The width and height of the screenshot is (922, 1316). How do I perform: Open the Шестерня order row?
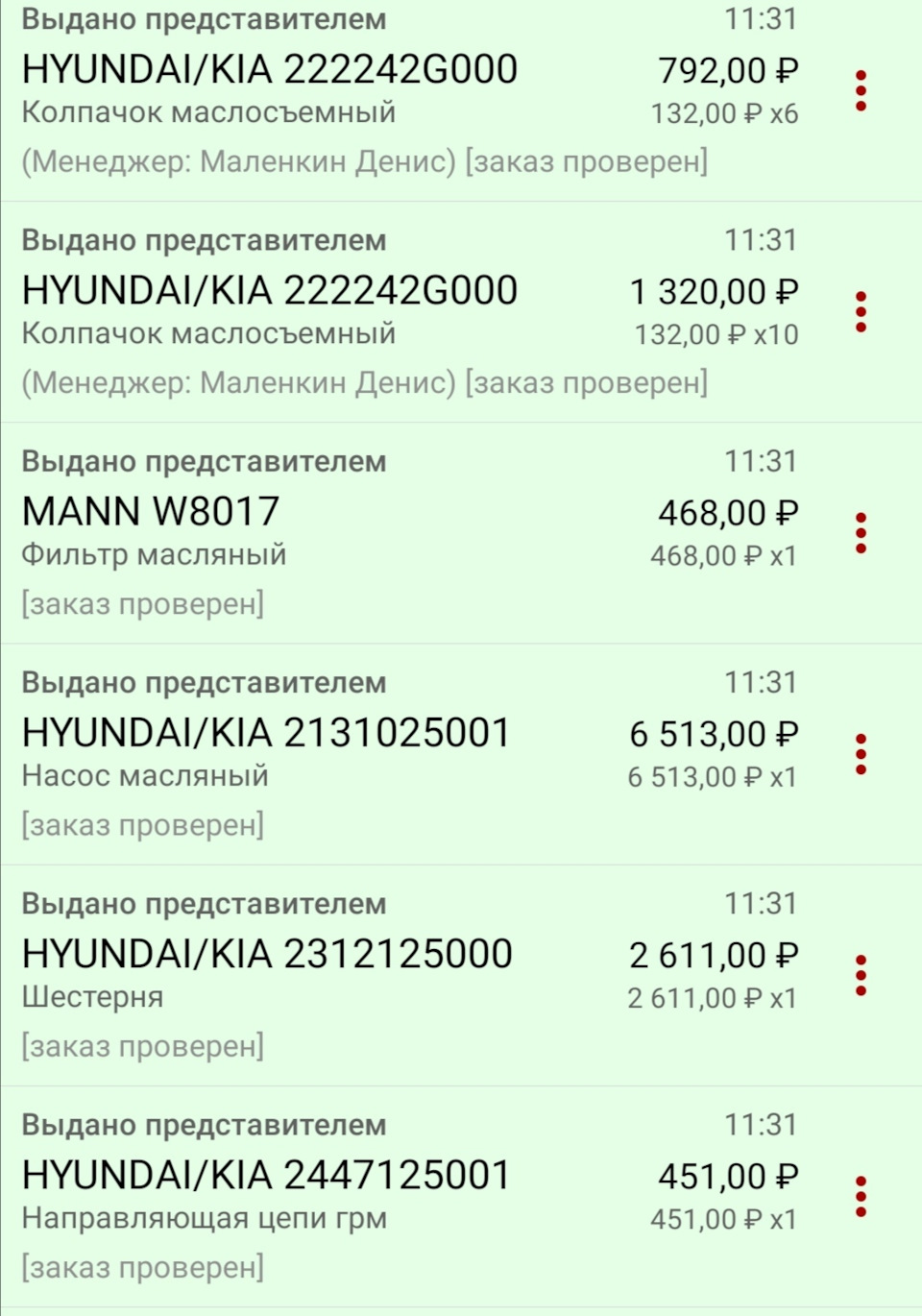(384, 975)
